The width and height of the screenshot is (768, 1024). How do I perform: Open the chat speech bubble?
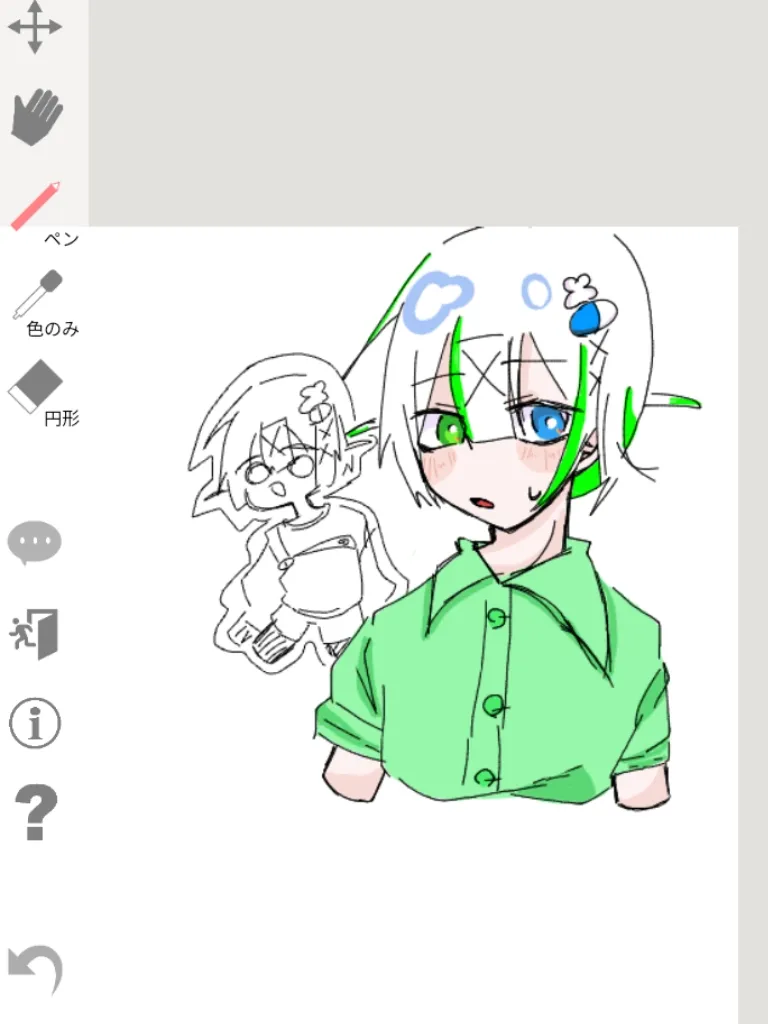tap(35, 543)
